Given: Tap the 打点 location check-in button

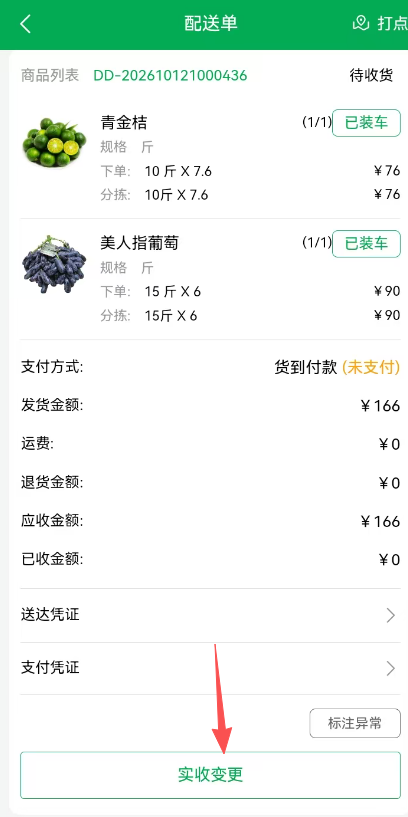Looking at the screenshot, I should pyautogui.click(x=380, y=23).
